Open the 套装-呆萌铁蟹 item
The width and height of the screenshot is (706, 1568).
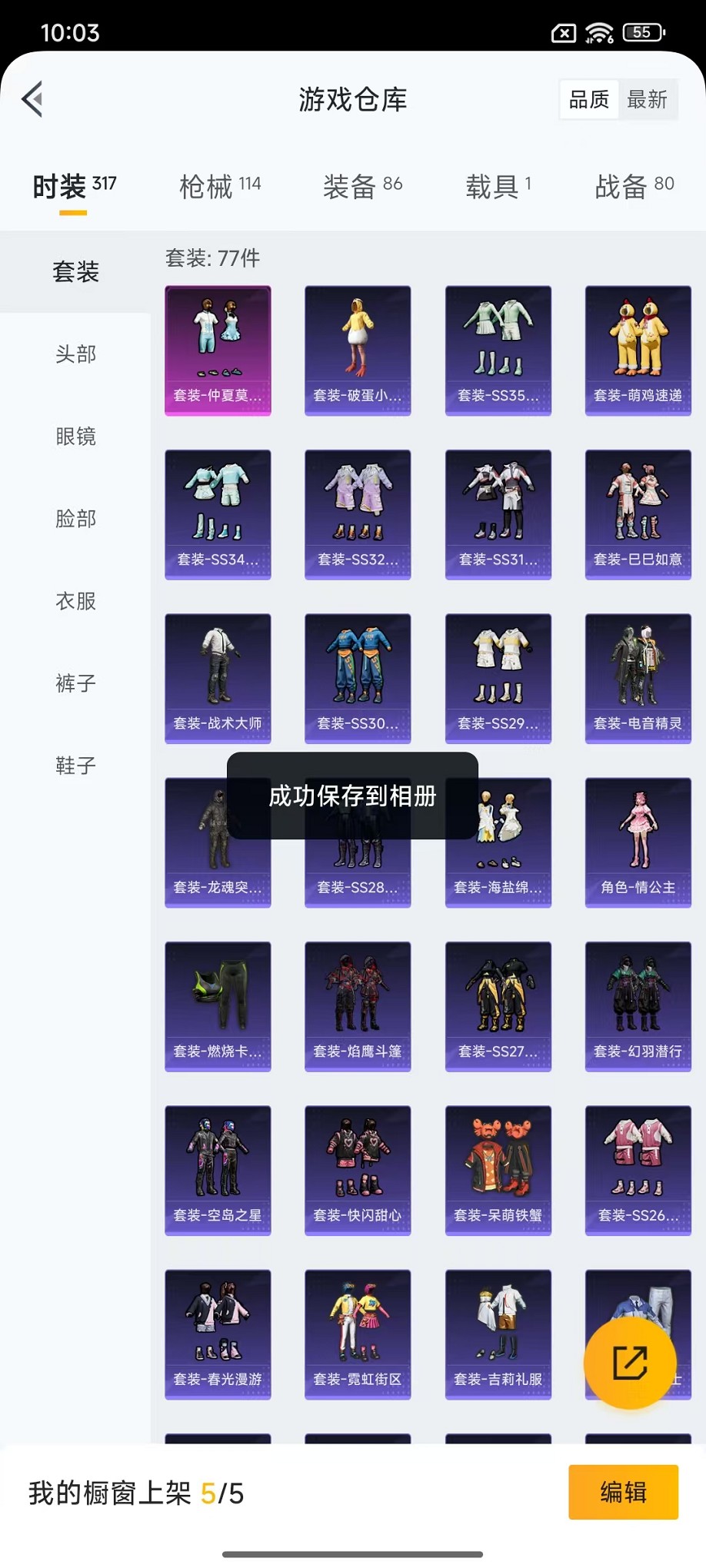[x=498, y=1170]
